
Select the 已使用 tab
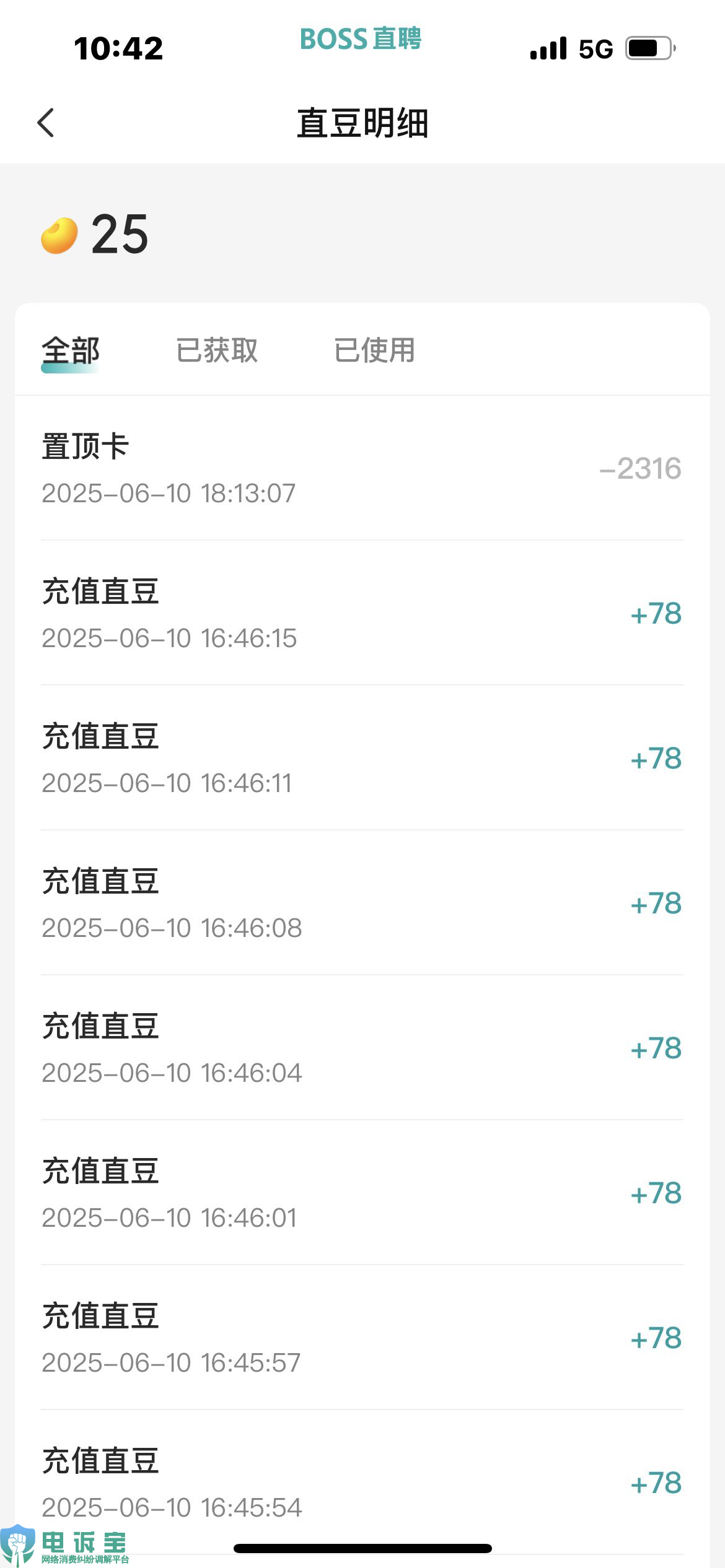click(x=374, y=351)
